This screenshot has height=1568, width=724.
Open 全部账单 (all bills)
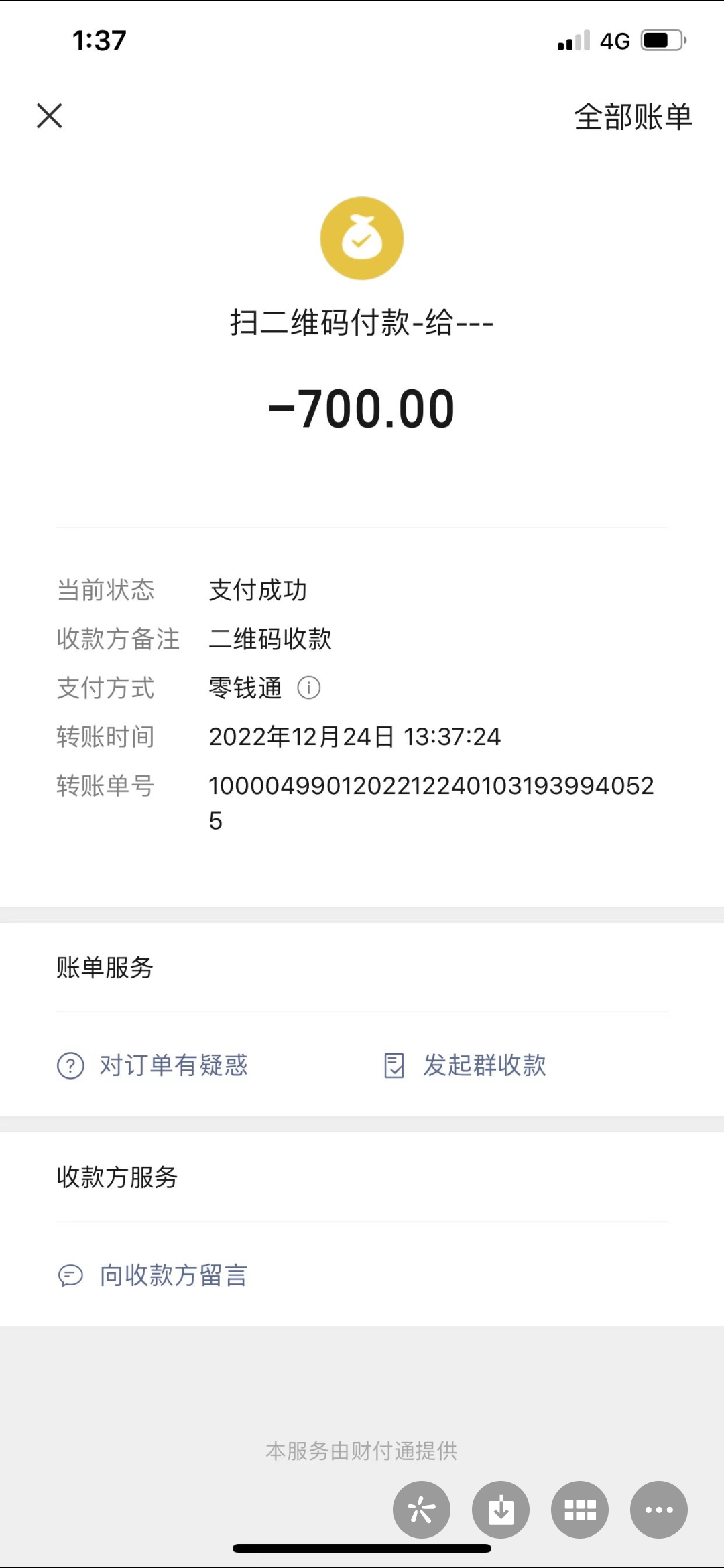pyautogui.click(x=633, y=117)
